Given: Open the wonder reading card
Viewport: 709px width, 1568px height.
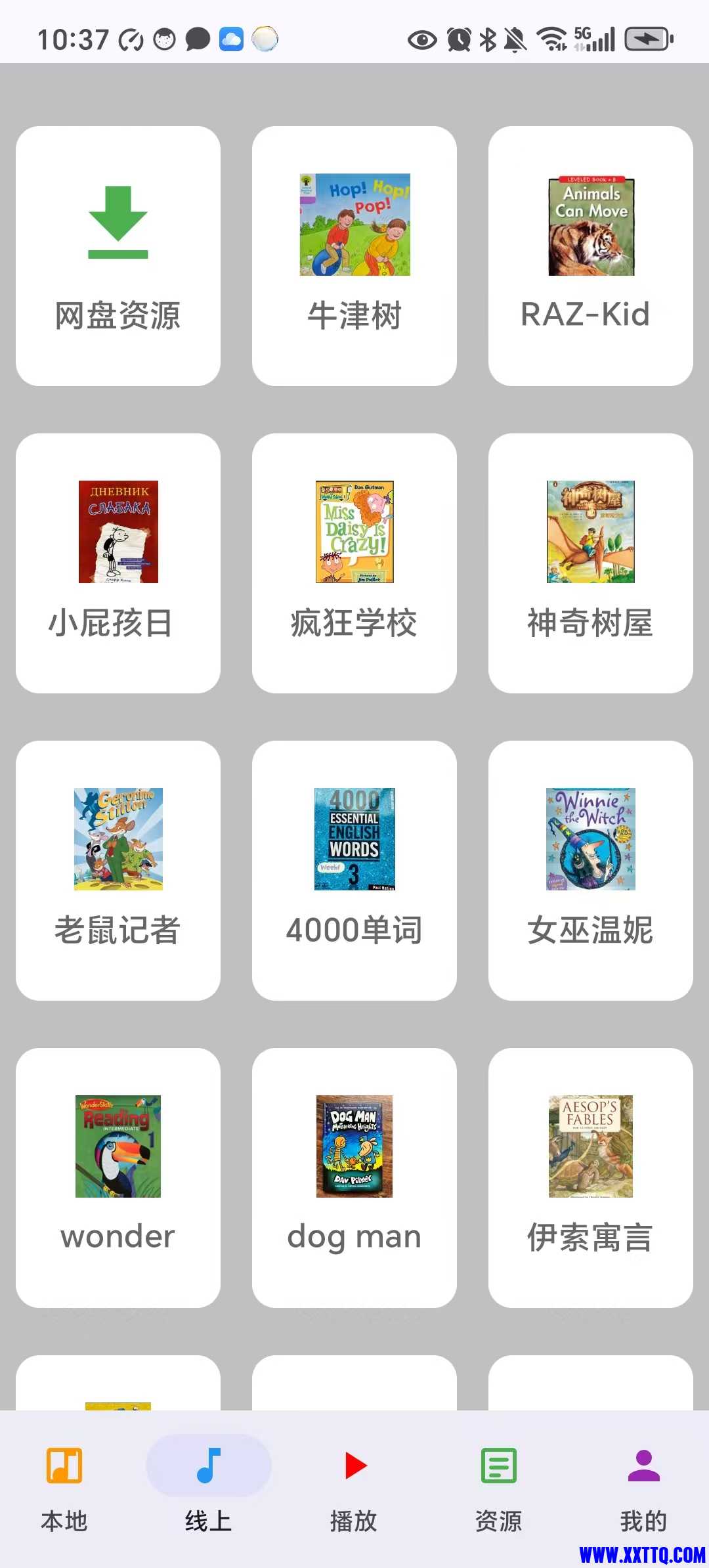Looking at the screenshot, I should click(118, 1178).
